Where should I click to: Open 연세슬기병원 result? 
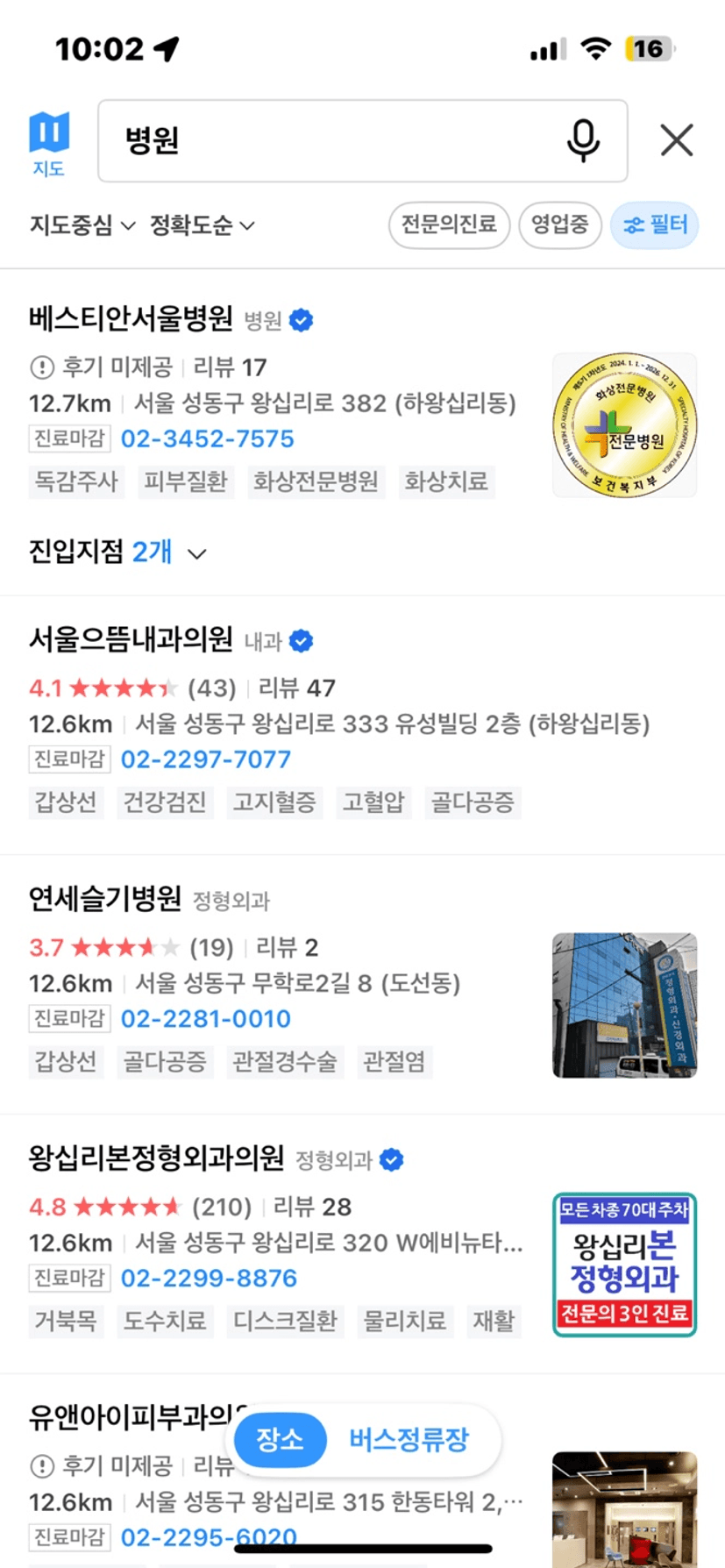click(x=105, y=898)
